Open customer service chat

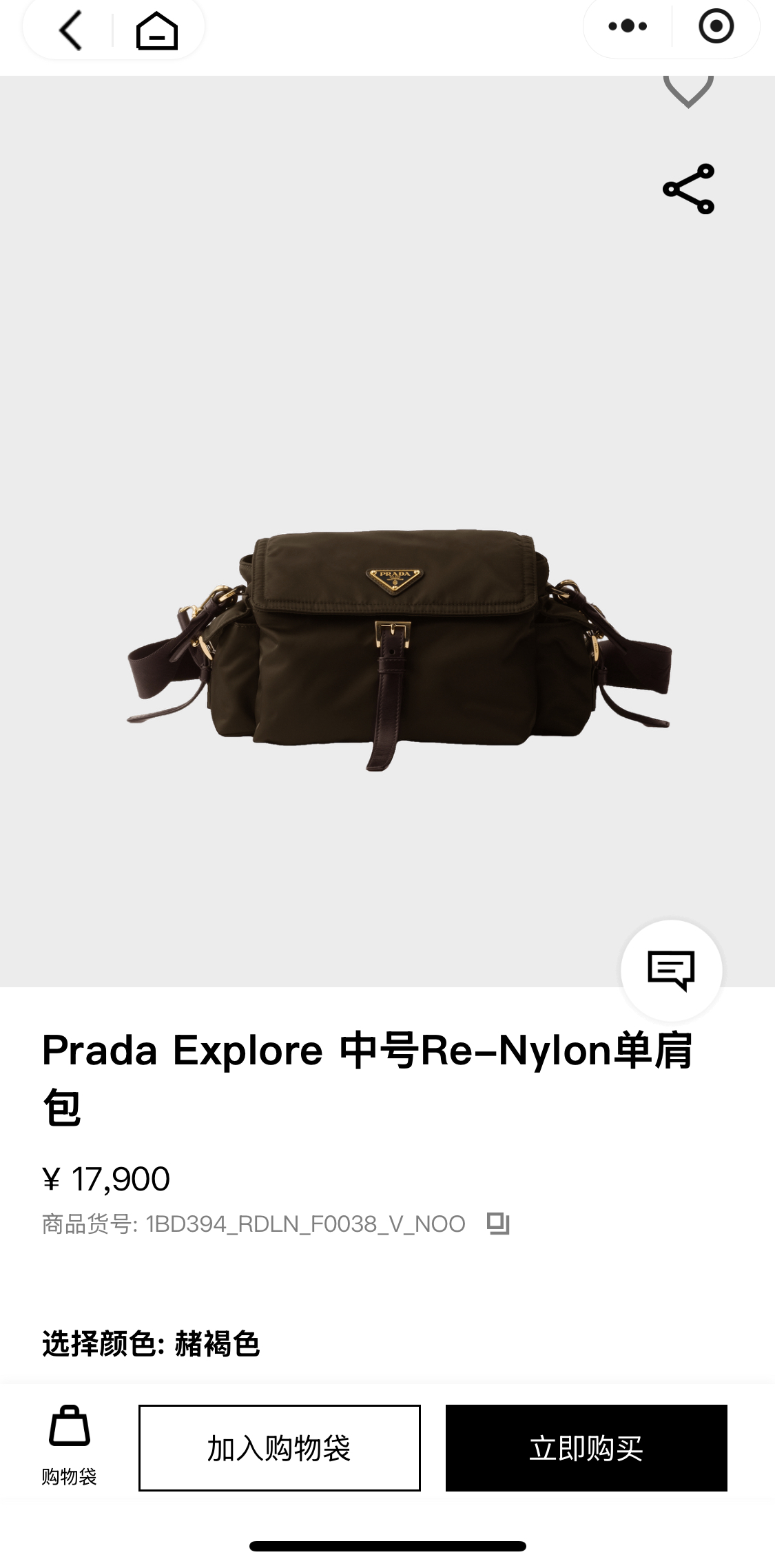point(671,970)
